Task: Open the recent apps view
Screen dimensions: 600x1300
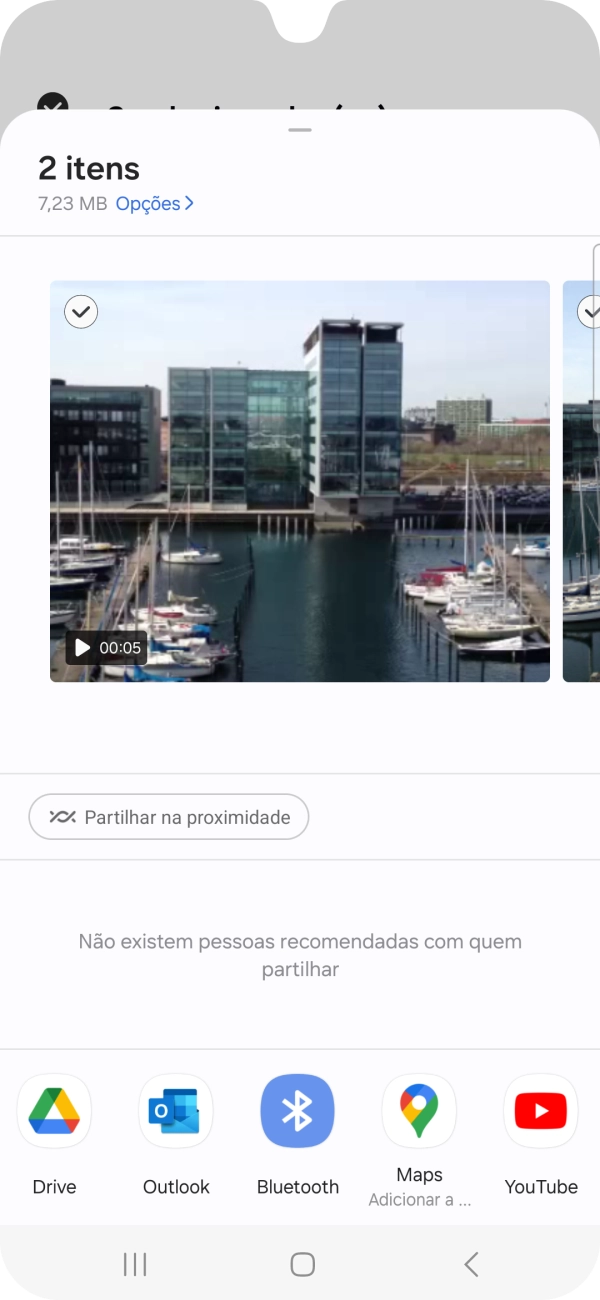Action: (x=134, y=1264)
